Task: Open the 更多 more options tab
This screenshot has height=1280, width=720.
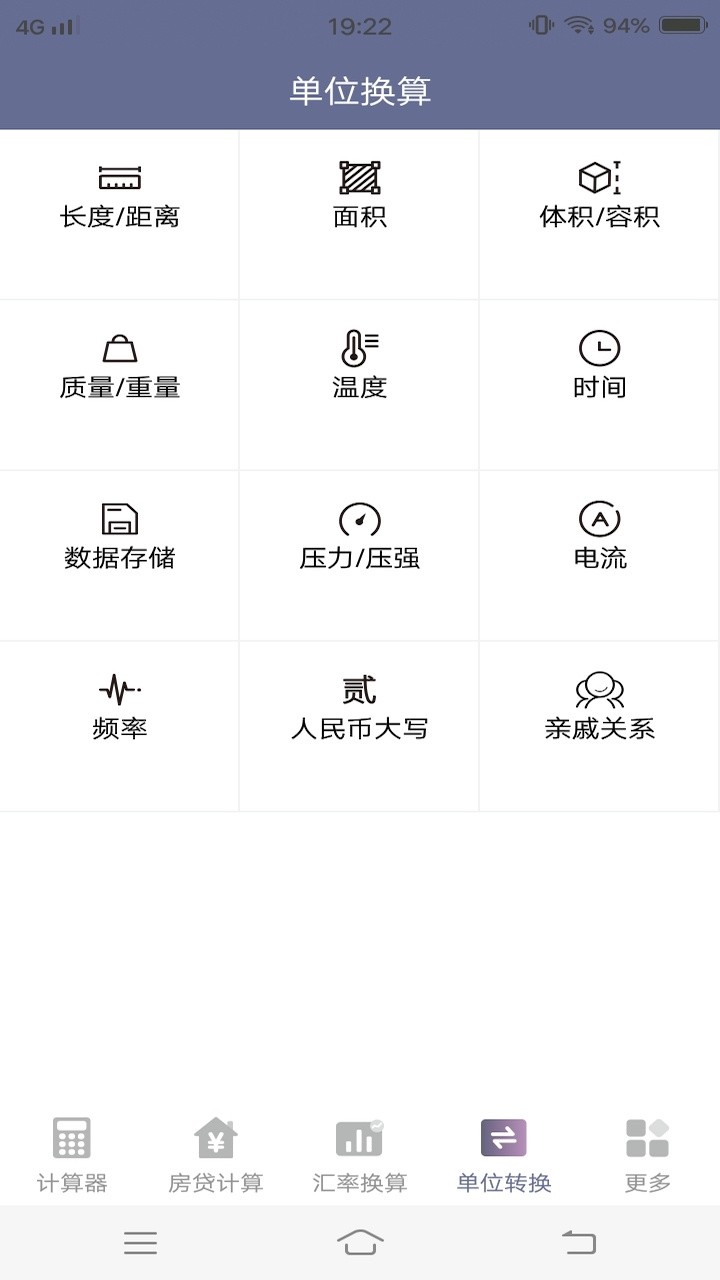Action: pos(647,1150)
